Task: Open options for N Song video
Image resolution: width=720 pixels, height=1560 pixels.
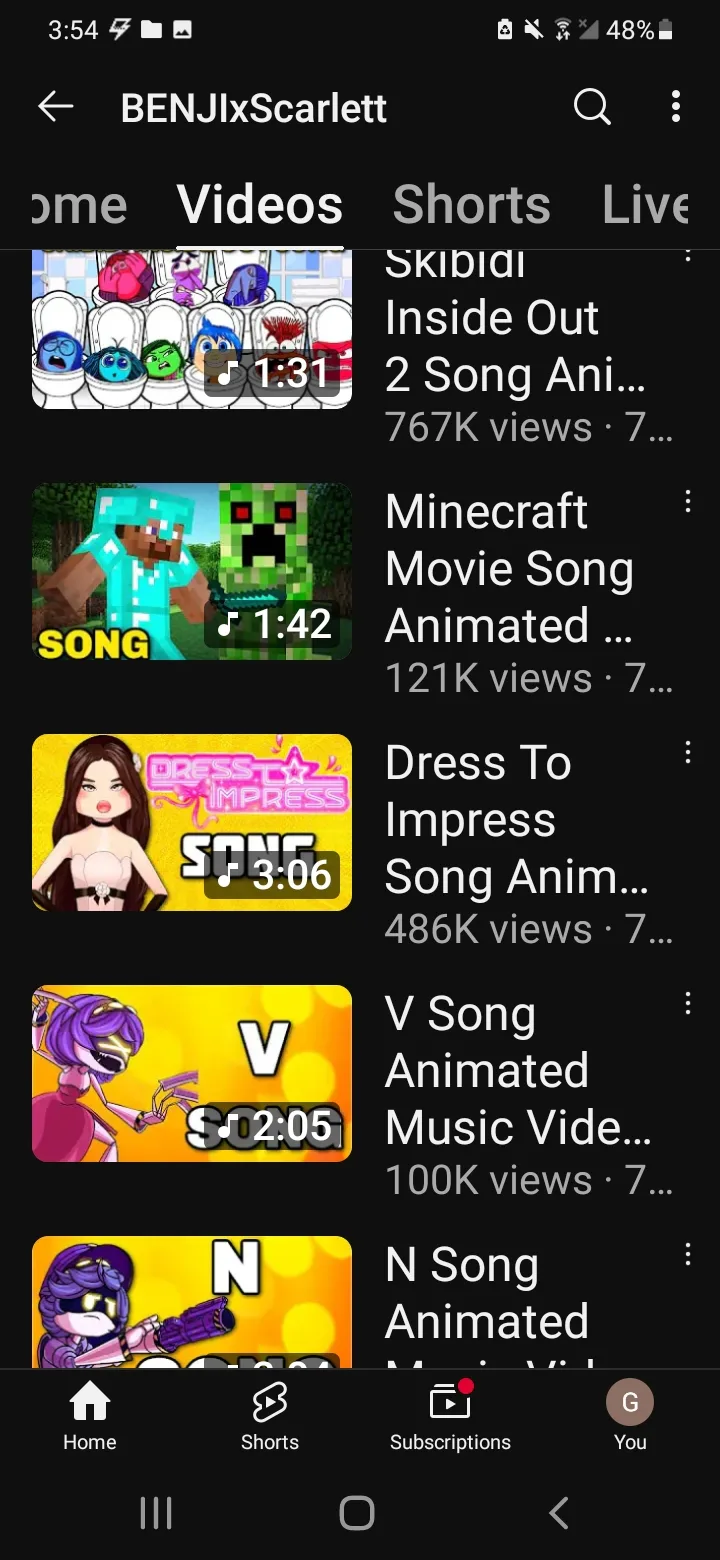Action: click(688, 1255)
